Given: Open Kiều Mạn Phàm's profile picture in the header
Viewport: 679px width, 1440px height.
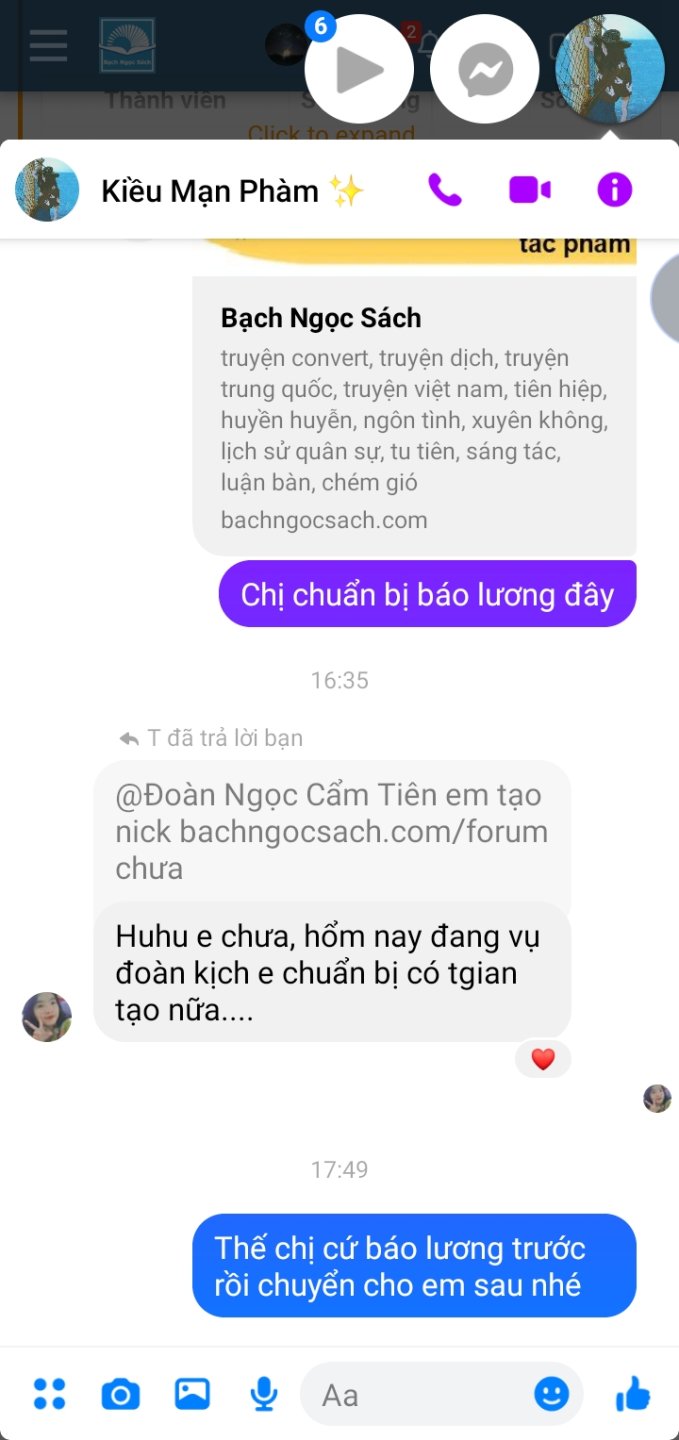Looking at the screenshot, I should (47, 189).
